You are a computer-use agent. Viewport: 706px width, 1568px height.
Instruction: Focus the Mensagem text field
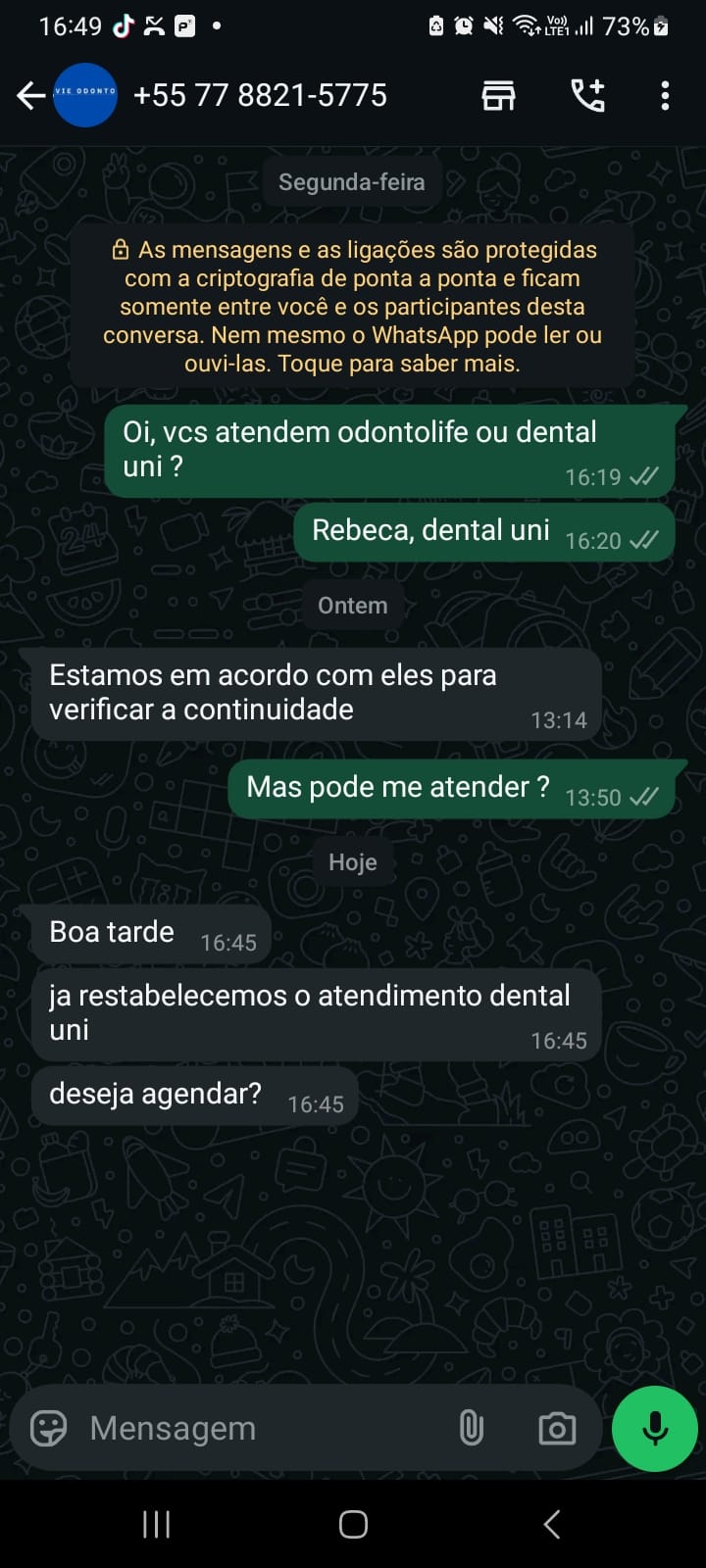click(x=255, y=1428)
